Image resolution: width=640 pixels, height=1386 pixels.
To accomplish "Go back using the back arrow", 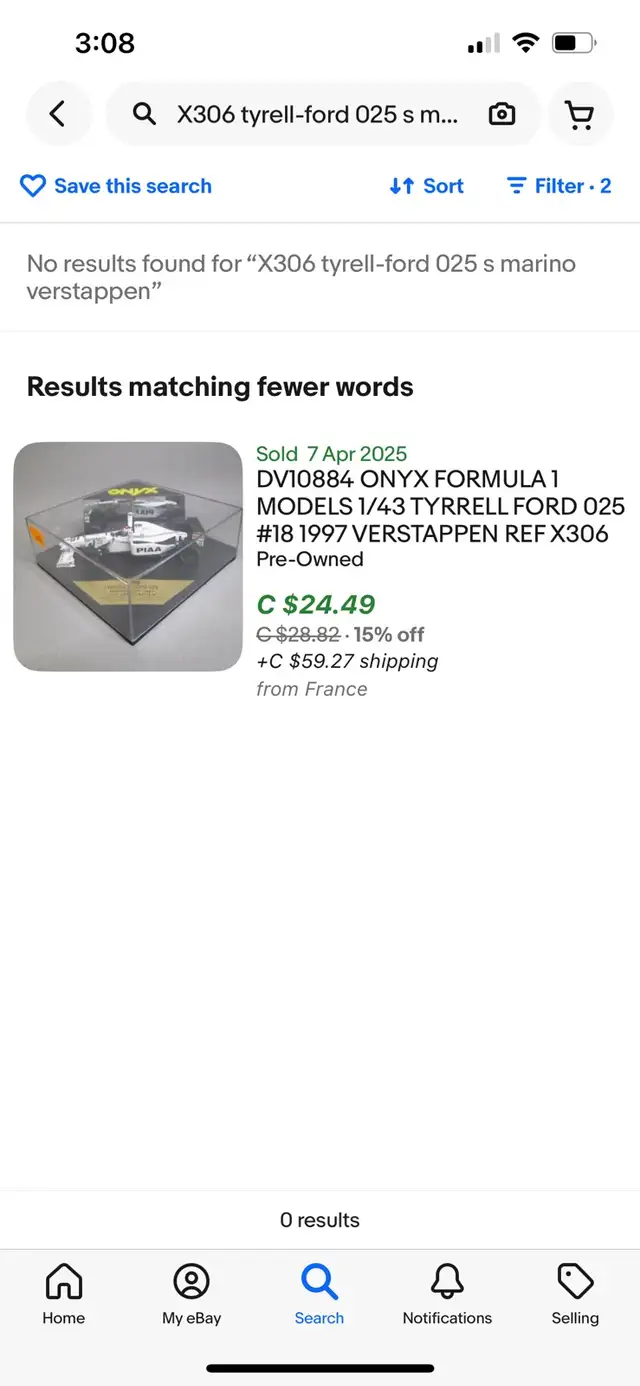I will 58,114.
